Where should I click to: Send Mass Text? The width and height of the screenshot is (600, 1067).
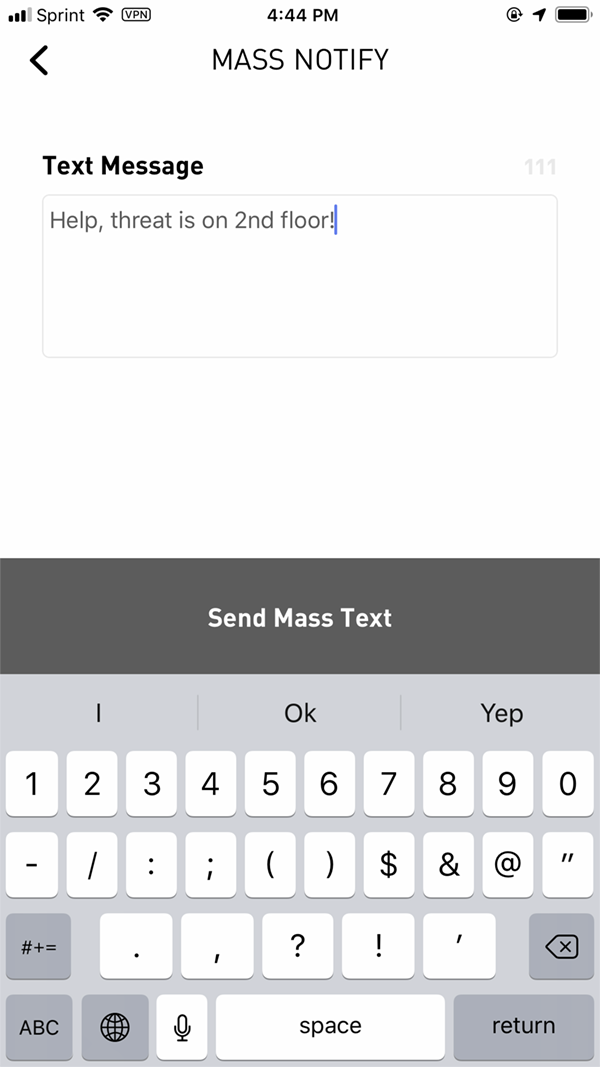(x=299, y=617)
